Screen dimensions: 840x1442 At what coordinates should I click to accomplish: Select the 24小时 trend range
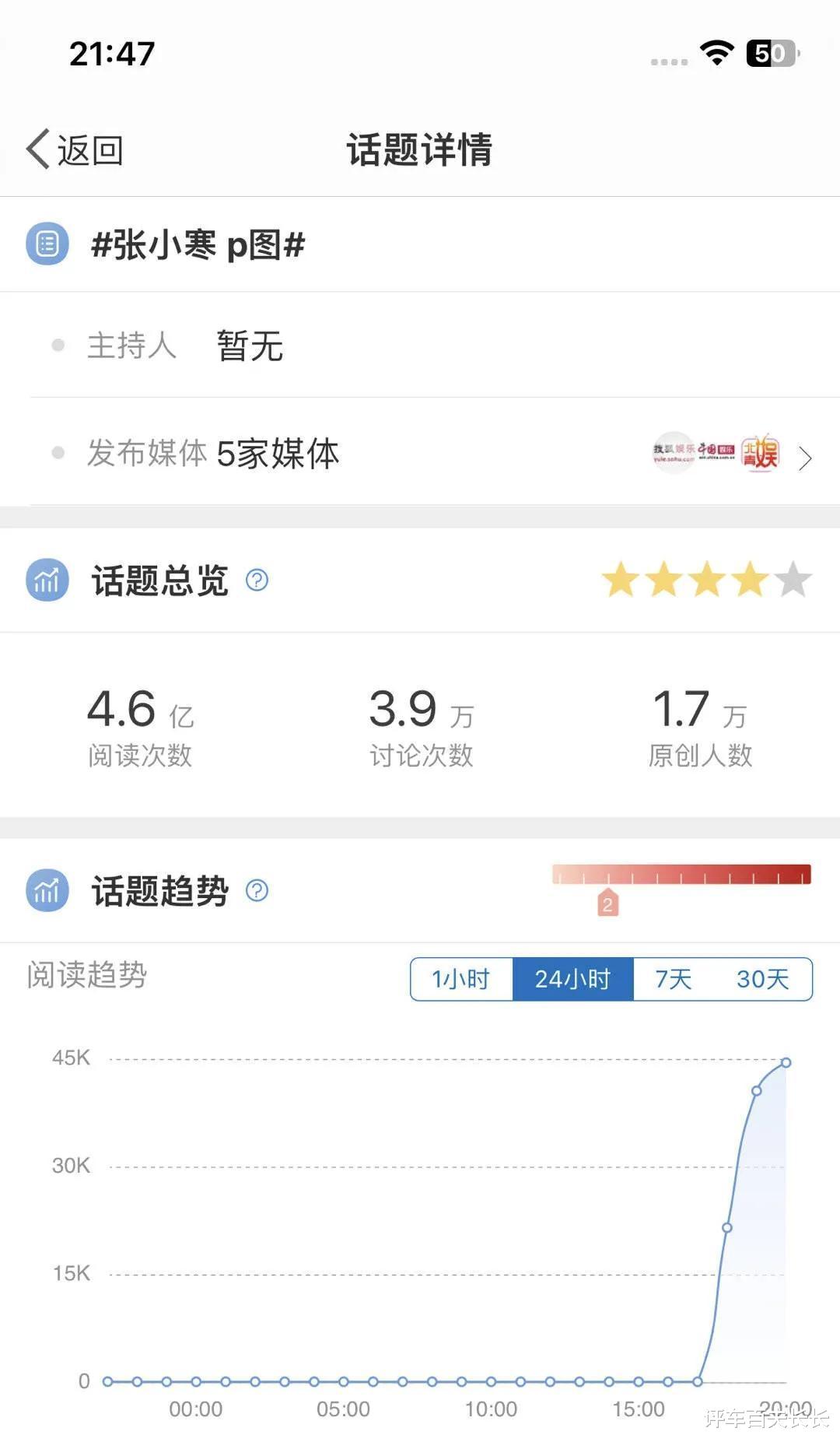(x=573, y=979)
